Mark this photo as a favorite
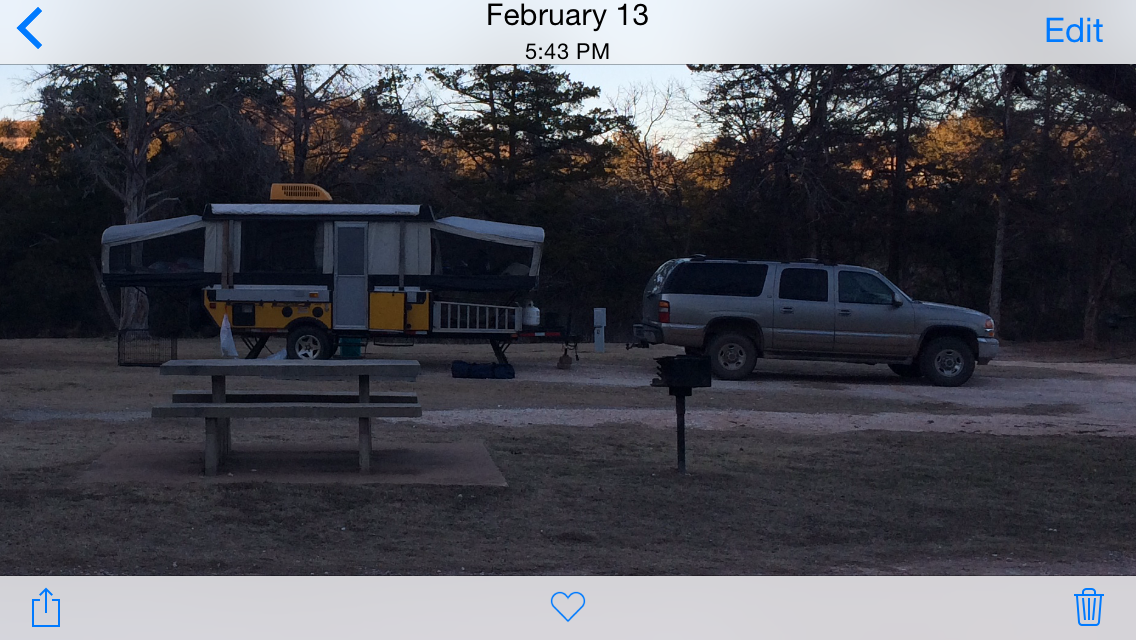Viewport: 1136px width, 640px height. point(568,606)
